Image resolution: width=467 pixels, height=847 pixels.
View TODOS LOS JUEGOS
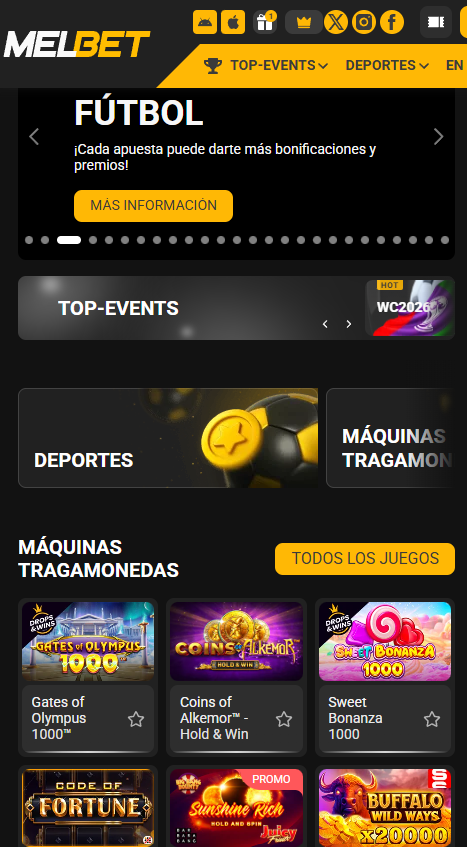point(365,559)
